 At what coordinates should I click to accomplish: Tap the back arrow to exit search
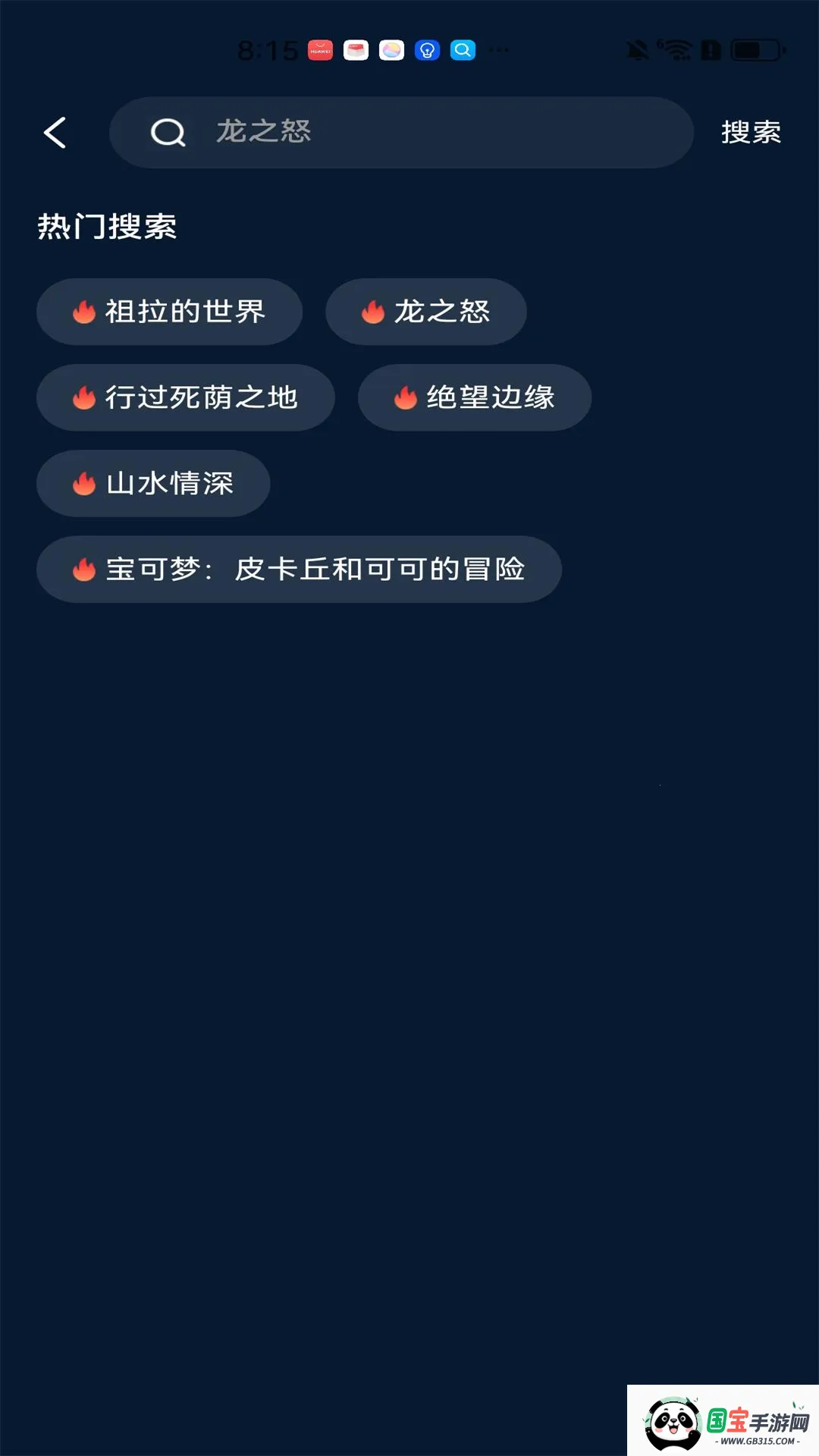click(x=55, y=132)
